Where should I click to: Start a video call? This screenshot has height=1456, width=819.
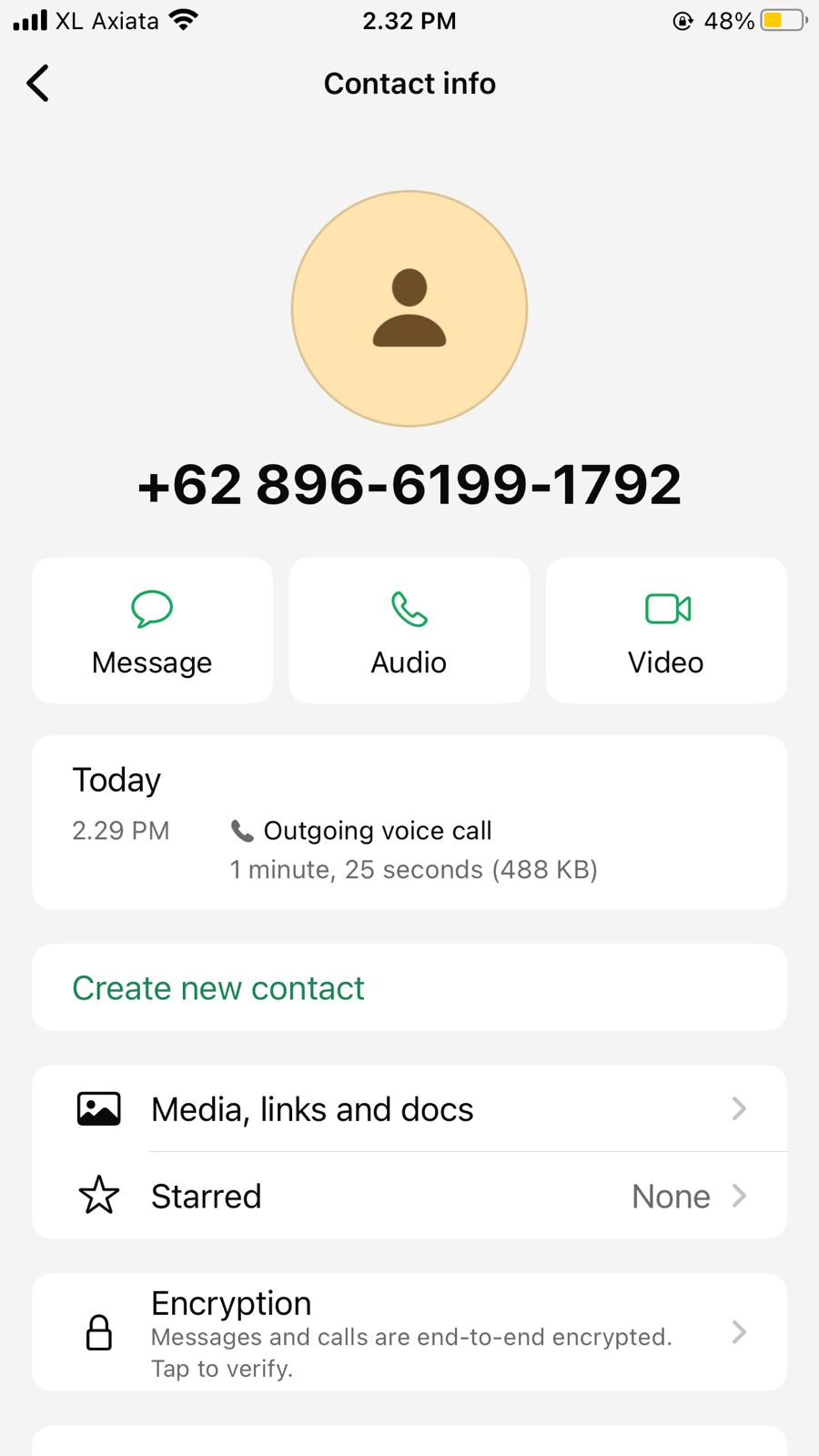point(666,631)
